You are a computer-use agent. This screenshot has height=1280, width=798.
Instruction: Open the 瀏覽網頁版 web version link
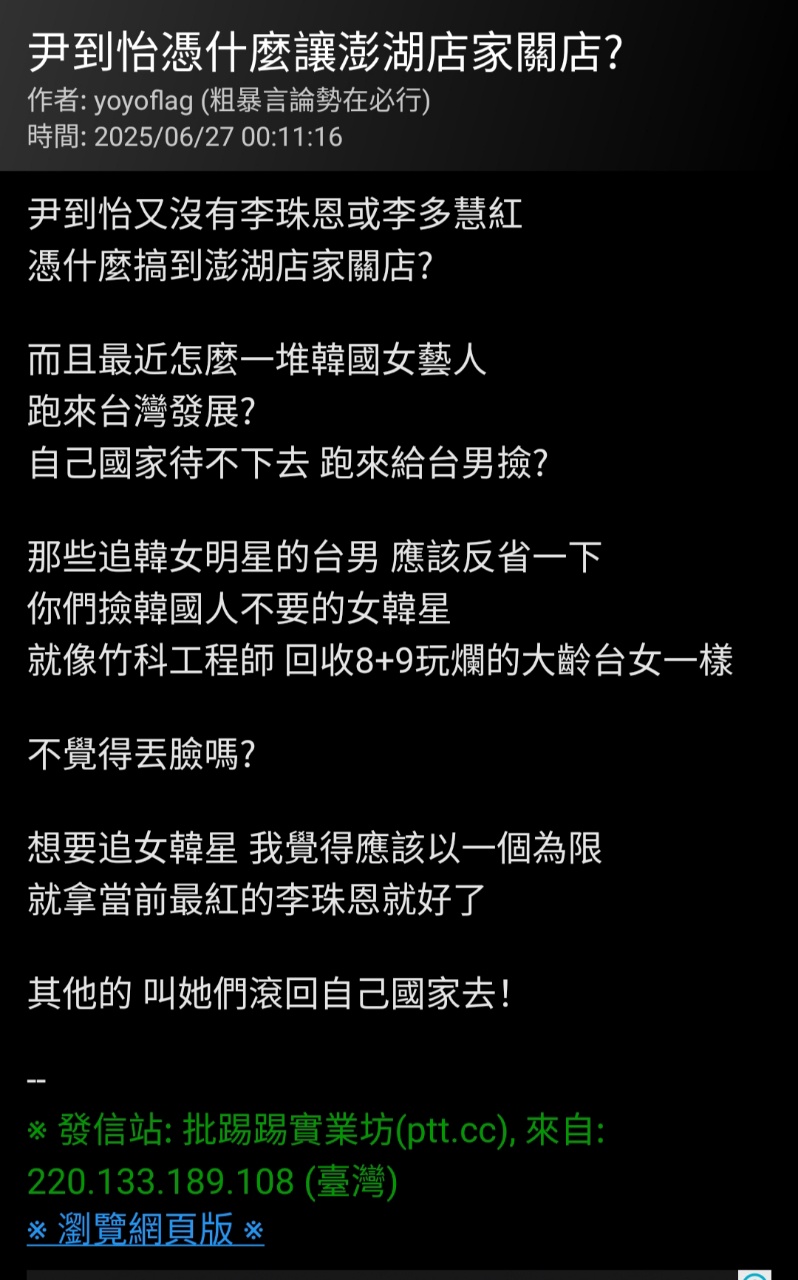coord(145,1229)
